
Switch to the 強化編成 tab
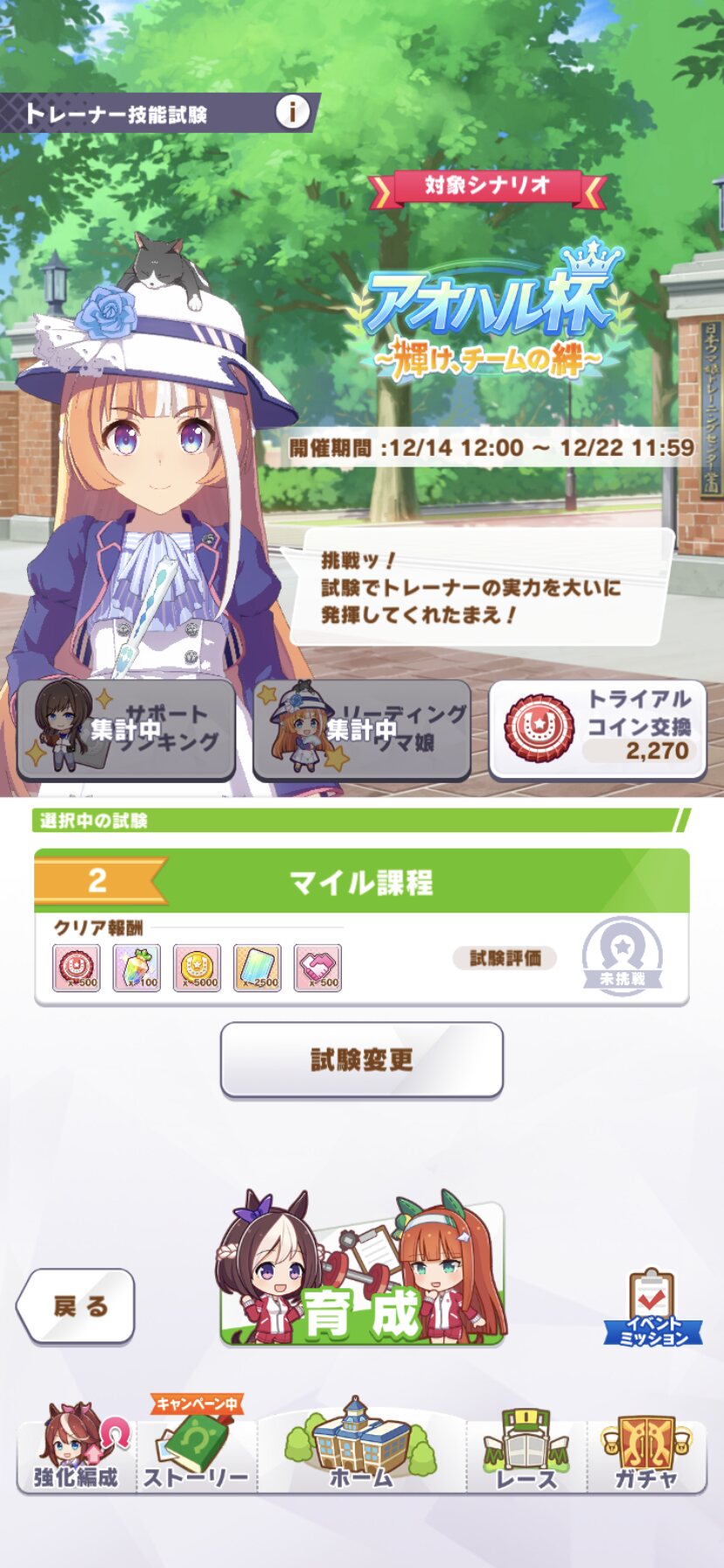75,1448
